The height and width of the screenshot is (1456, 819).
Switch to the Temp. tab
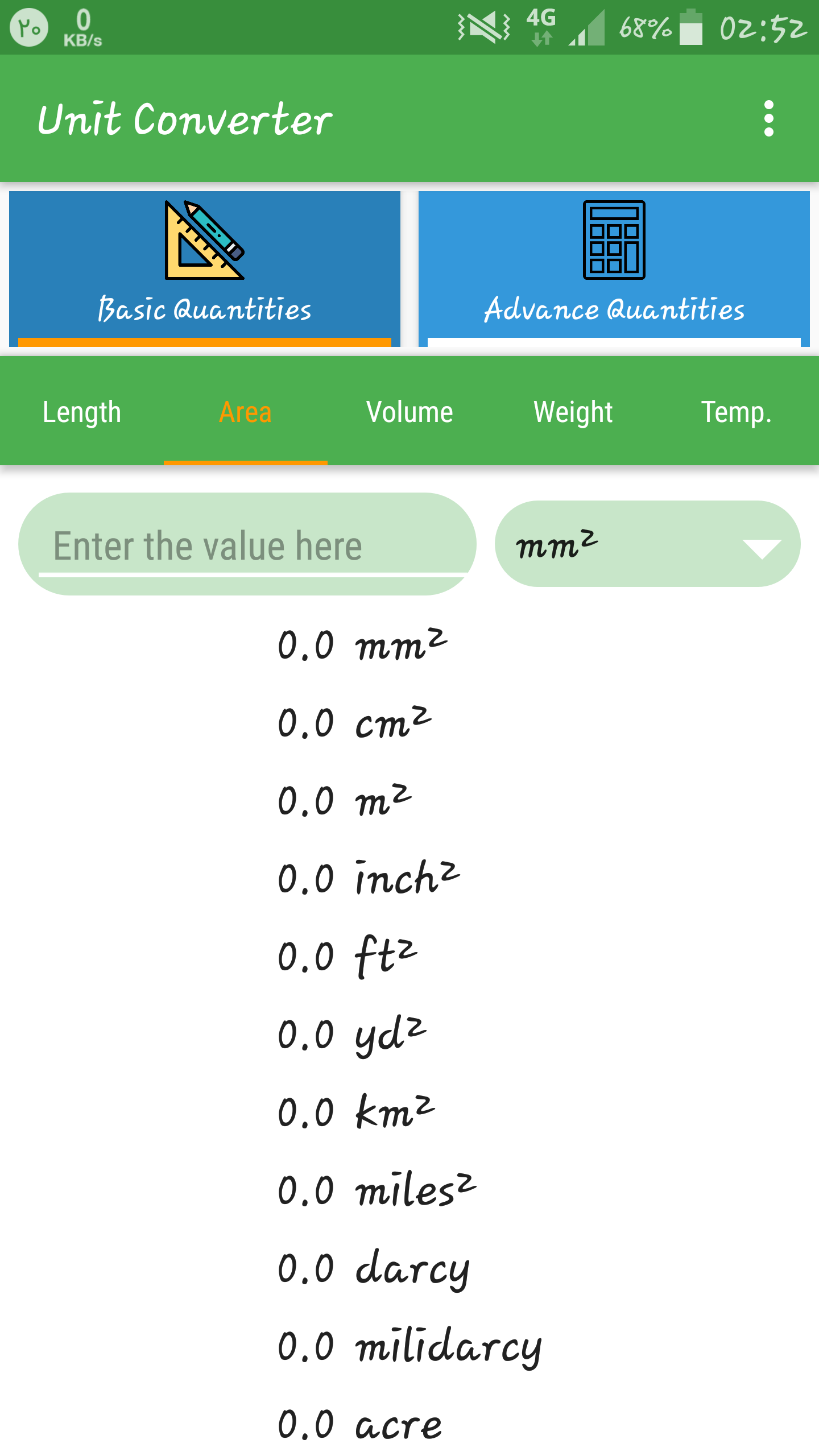pos(736,412)
